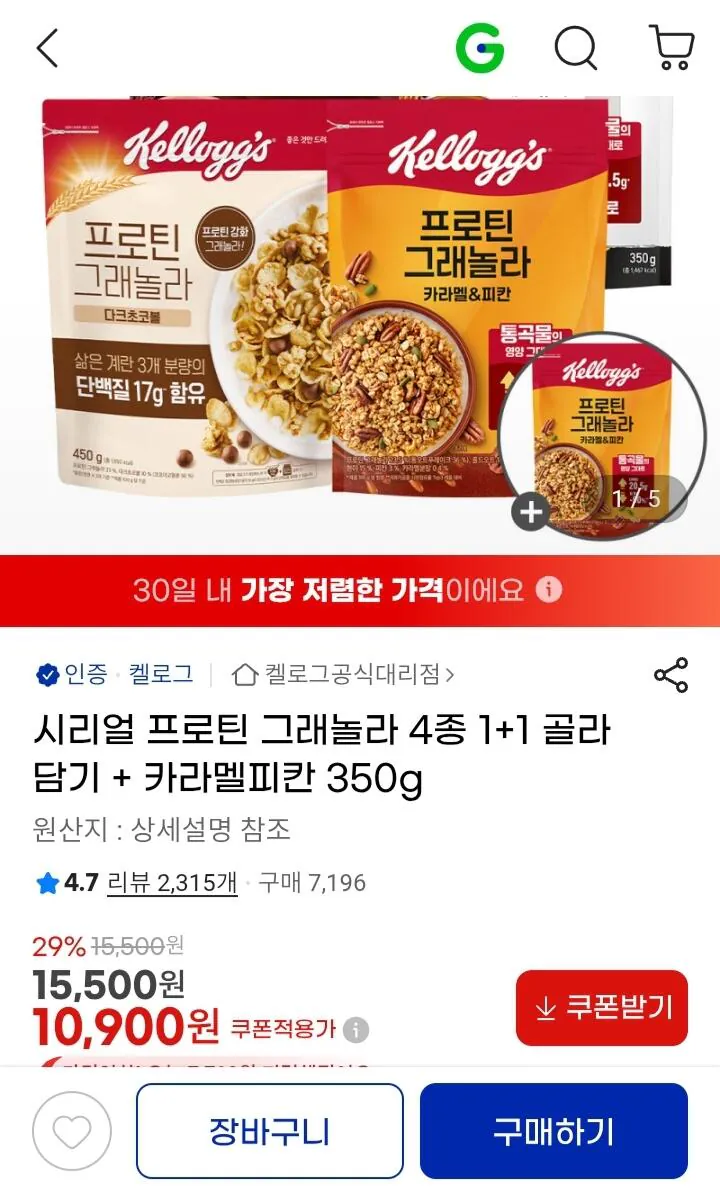This screenshot has width=720, height=1189.
Task: Add product to wishlist with heart
Action: (72, 1132)
